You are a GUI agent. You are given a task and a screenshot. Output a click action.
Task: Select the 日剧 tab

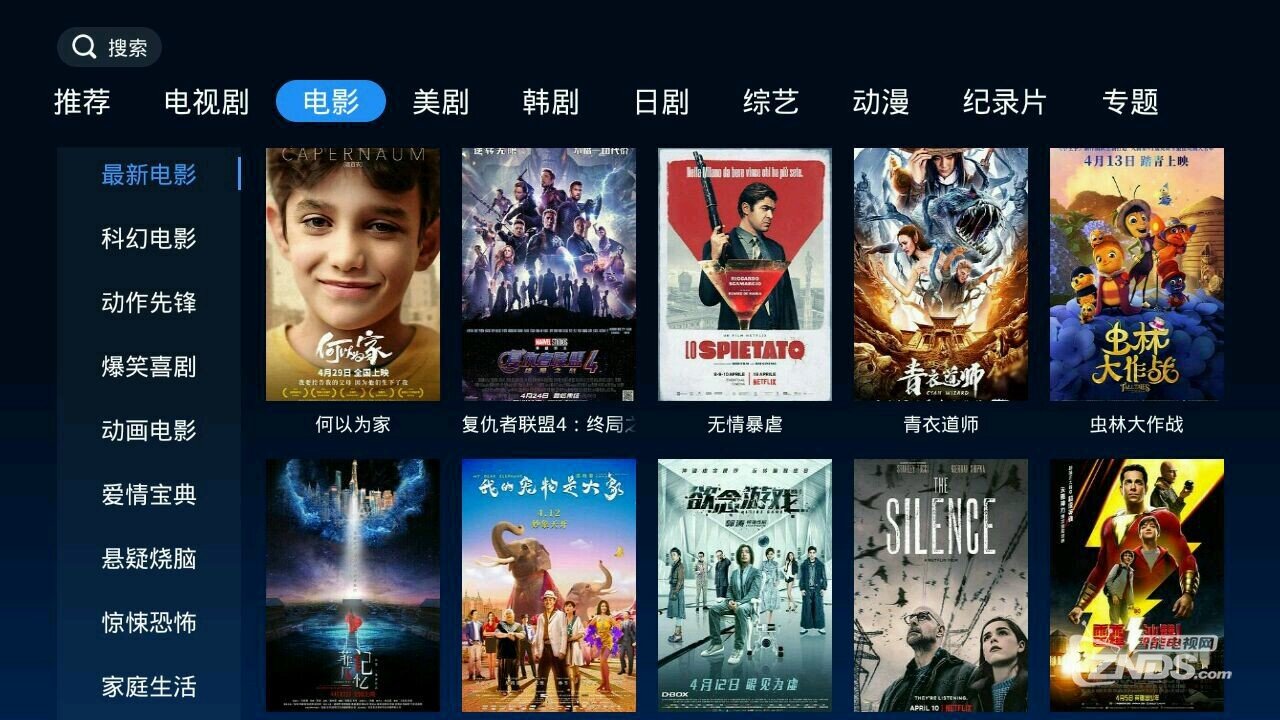(x=661, y=102)
